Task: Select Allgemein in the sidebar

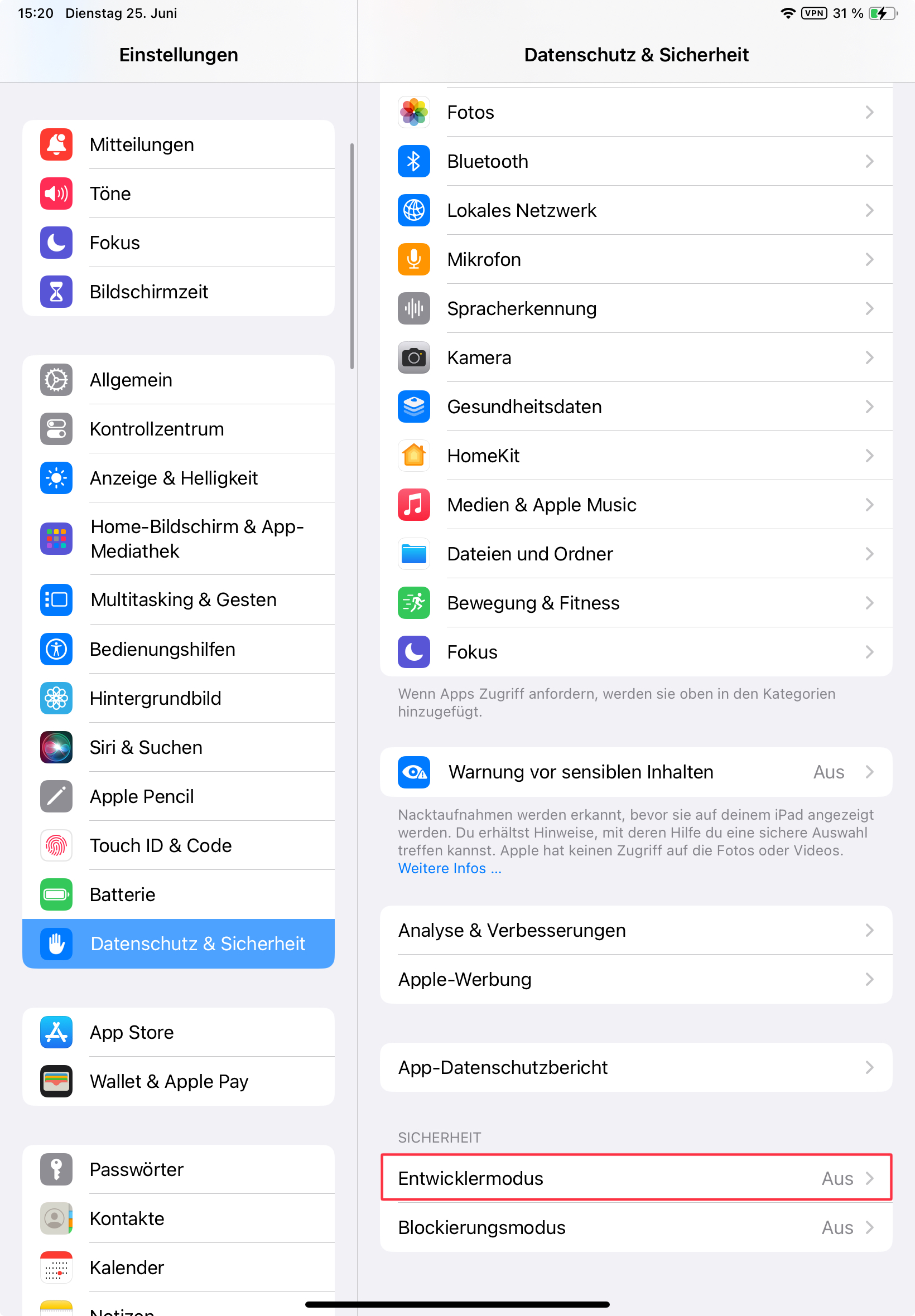Action: click(x=179, y=380)
